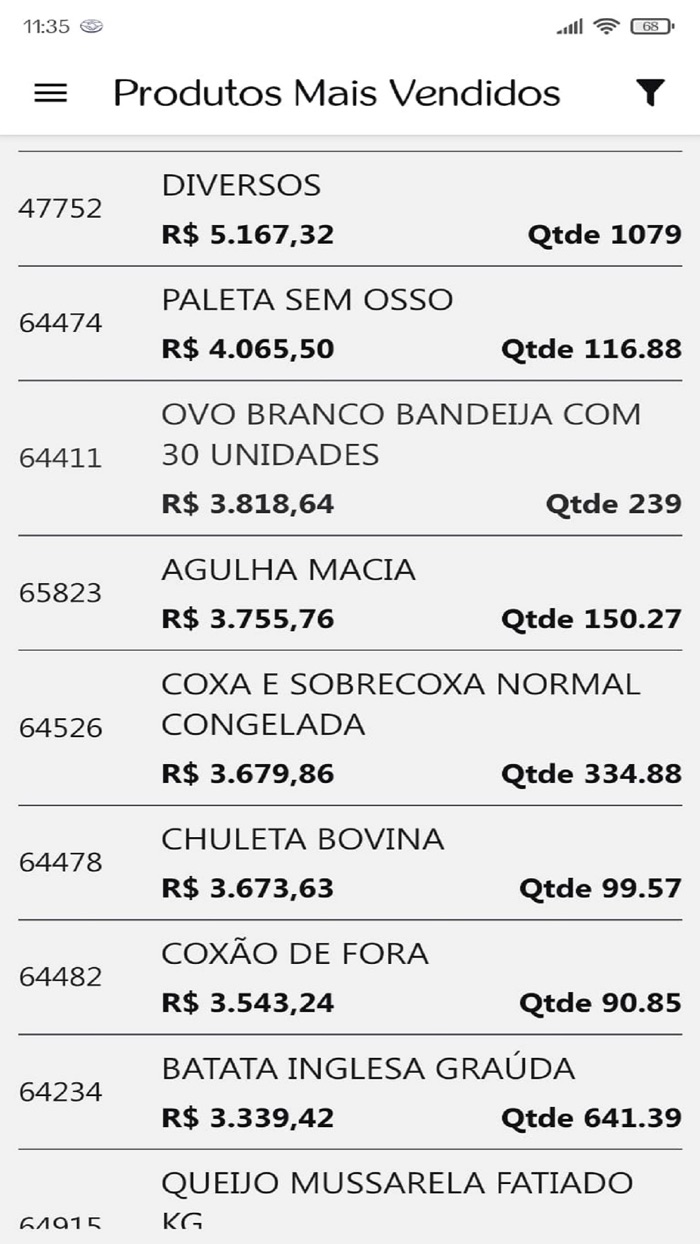Open the filter options

click(650, 93)
